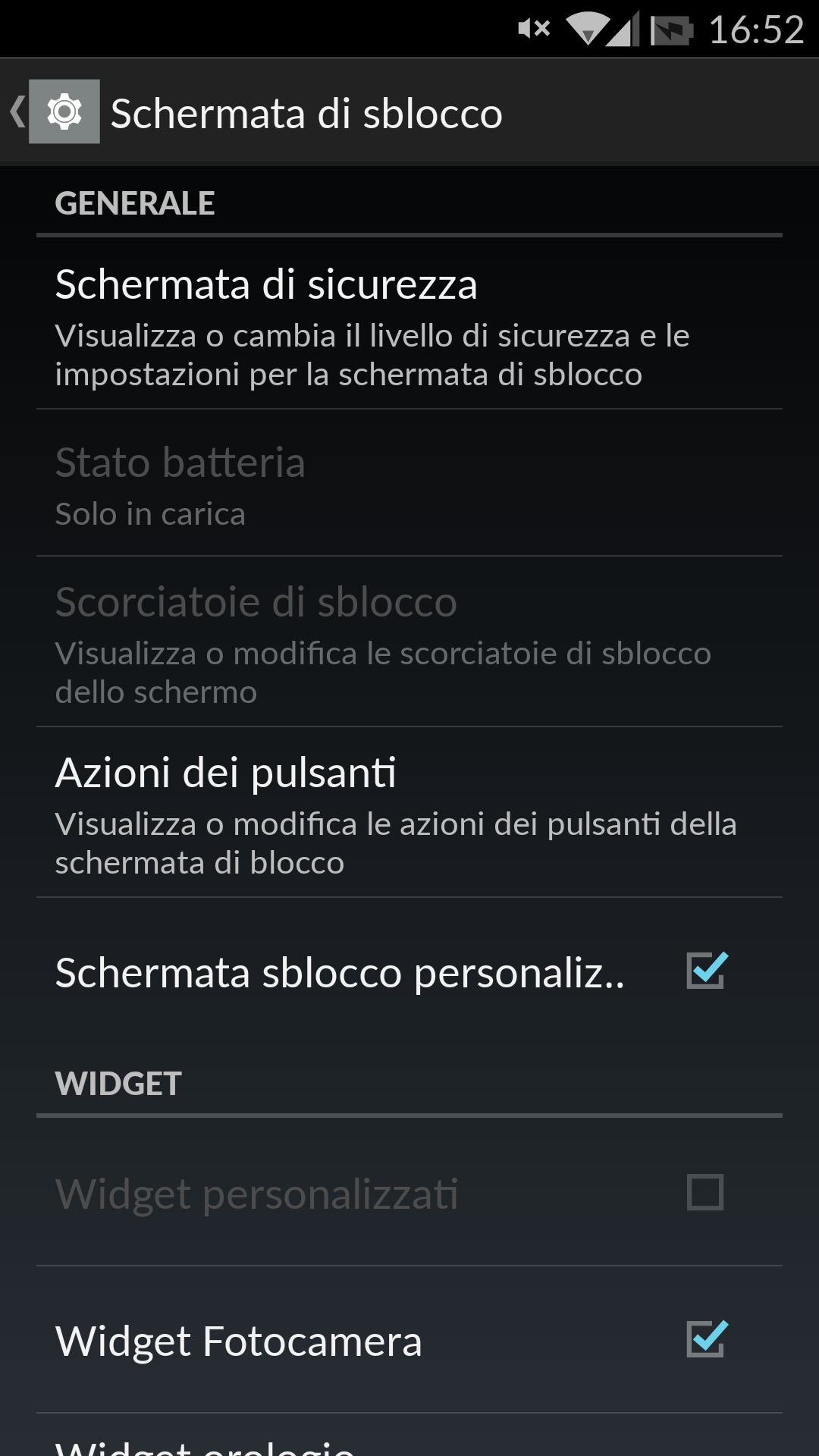Open Azioni dei pulsanti
The image size is (819, 1456).
tap(409, 813)
